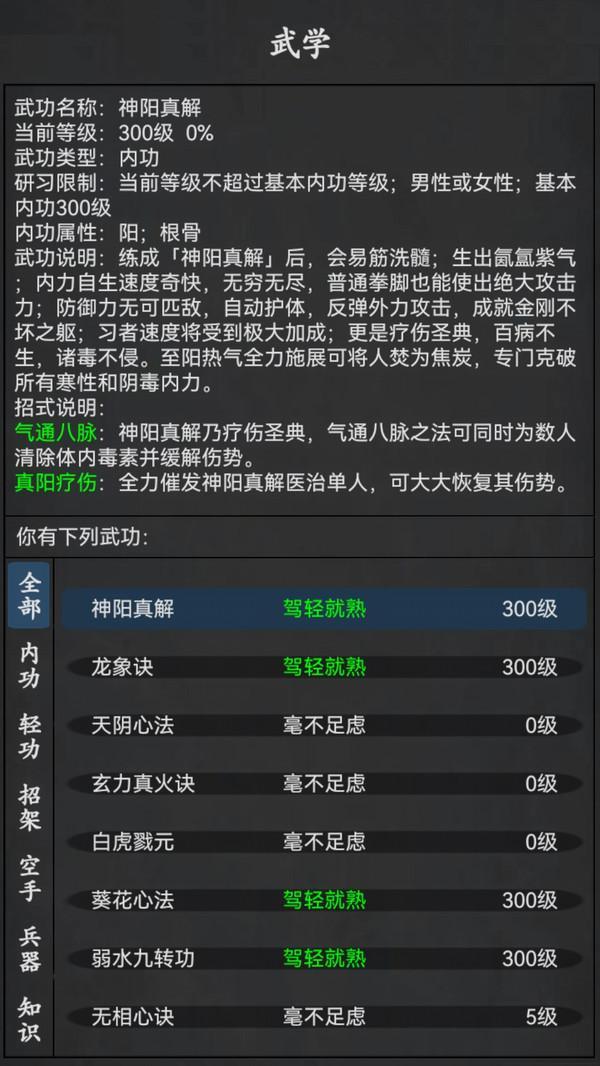This screenshot has height=1066, width=600.
Task: Open the 知识 tab
Action: pyautogui.click(x=29, y=1020)
